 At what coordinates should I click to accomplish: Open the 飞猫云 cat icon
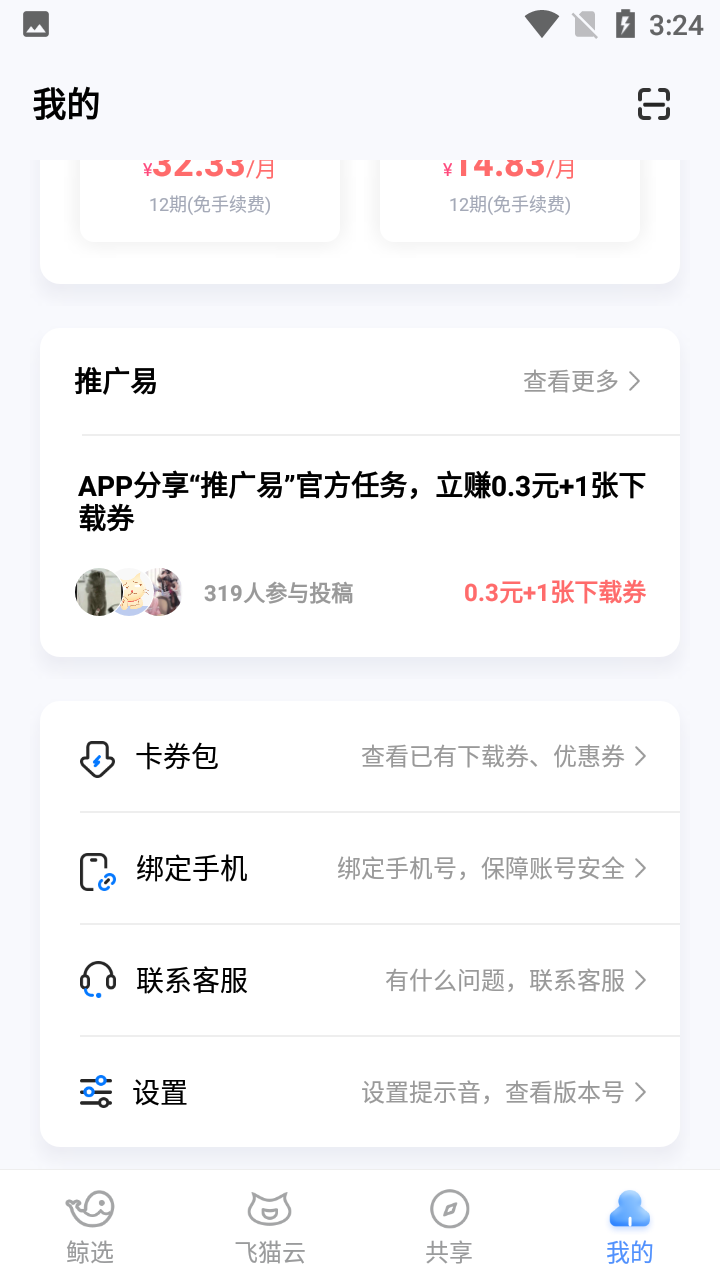click(x=270, y=1207)
